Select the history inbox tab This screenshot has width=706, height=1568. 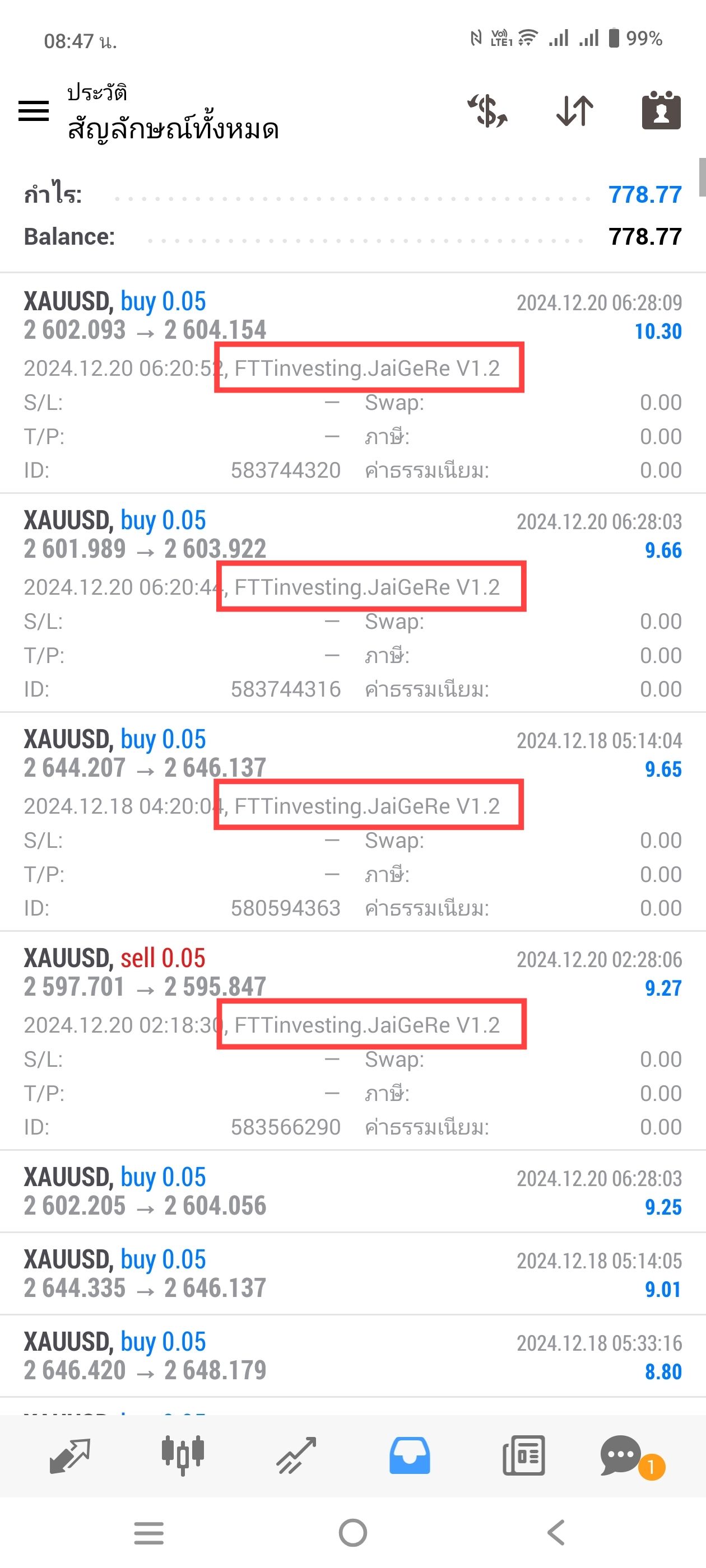point(410,1455)
